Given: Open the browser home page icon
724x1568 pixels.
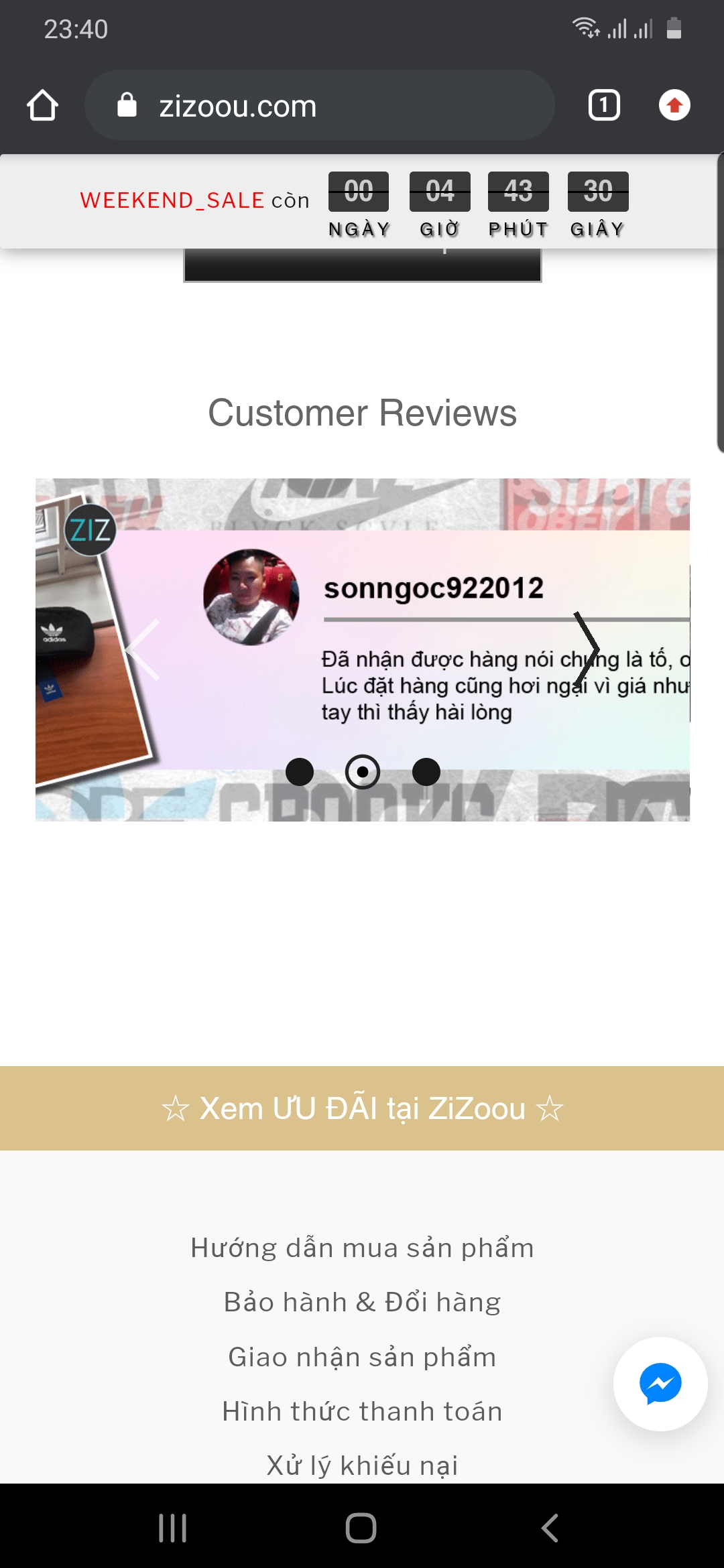Looking at the screenshot, I should [x=42, y=105].
